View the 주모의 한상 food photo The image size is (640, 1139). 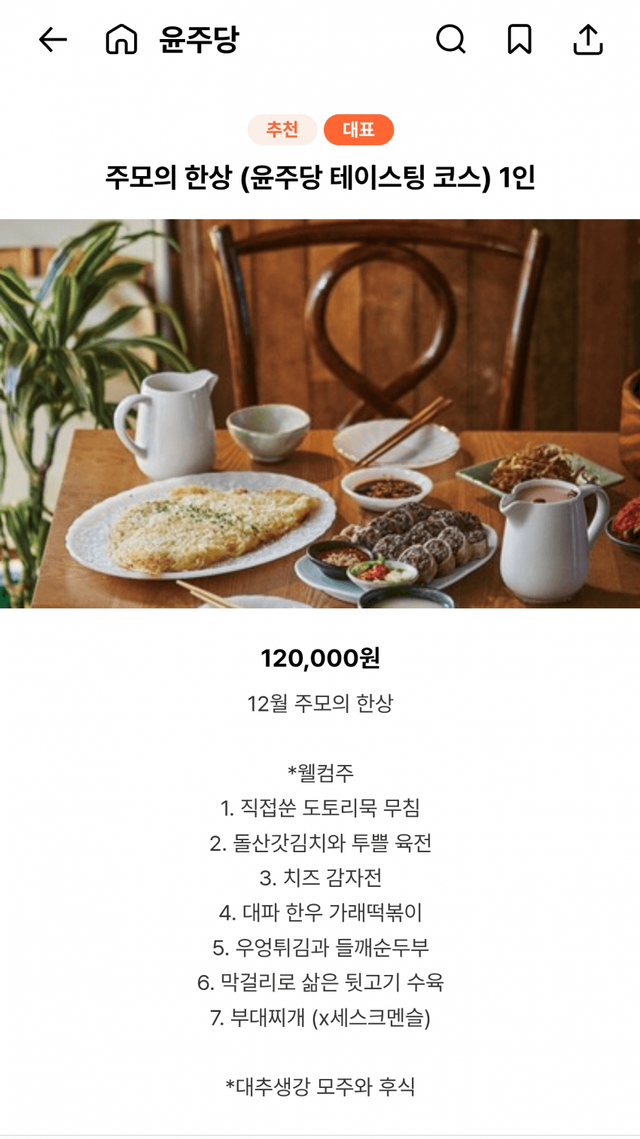point(320,413)
